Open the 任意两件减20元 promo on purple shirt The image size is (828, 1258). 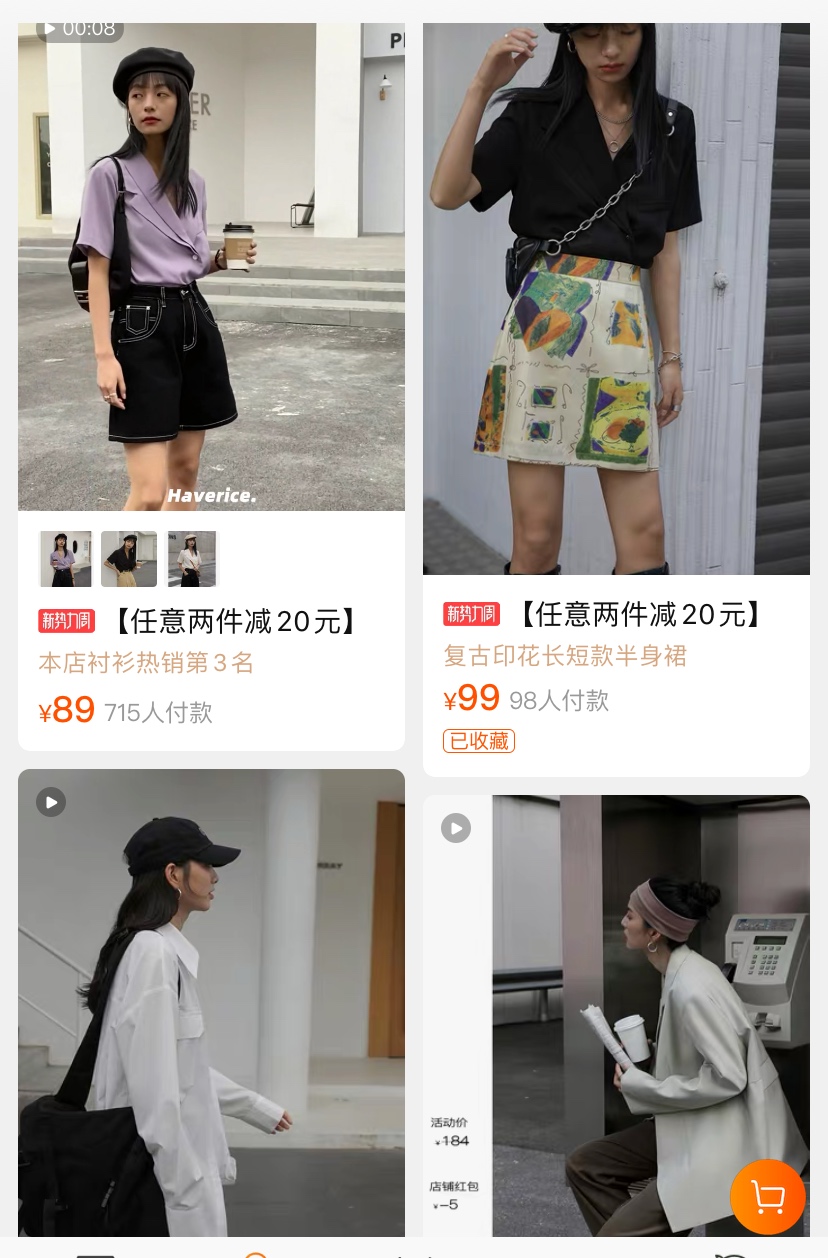237,621
